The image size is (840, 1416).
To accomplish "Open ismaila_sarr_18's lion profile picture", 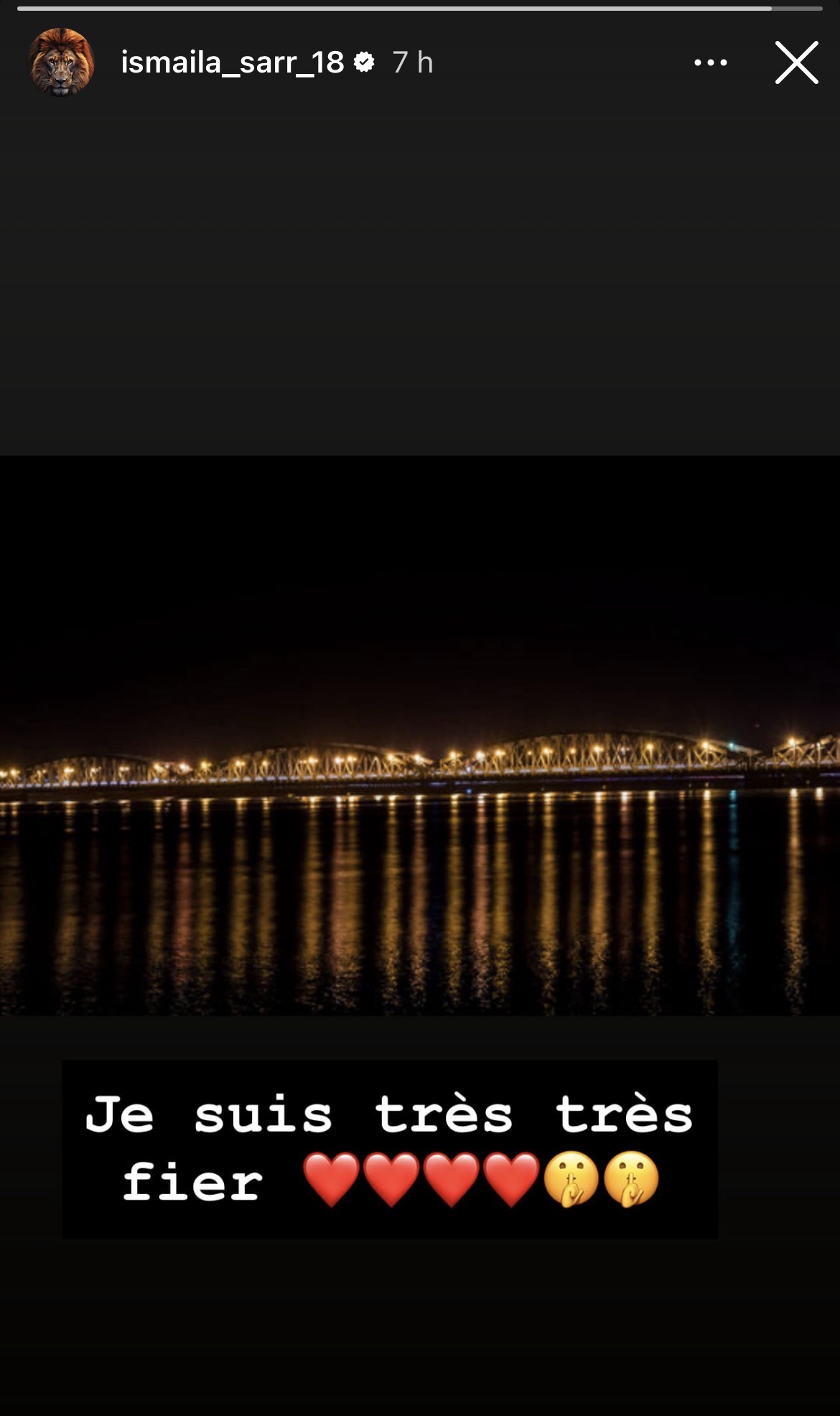I will 61,62.
